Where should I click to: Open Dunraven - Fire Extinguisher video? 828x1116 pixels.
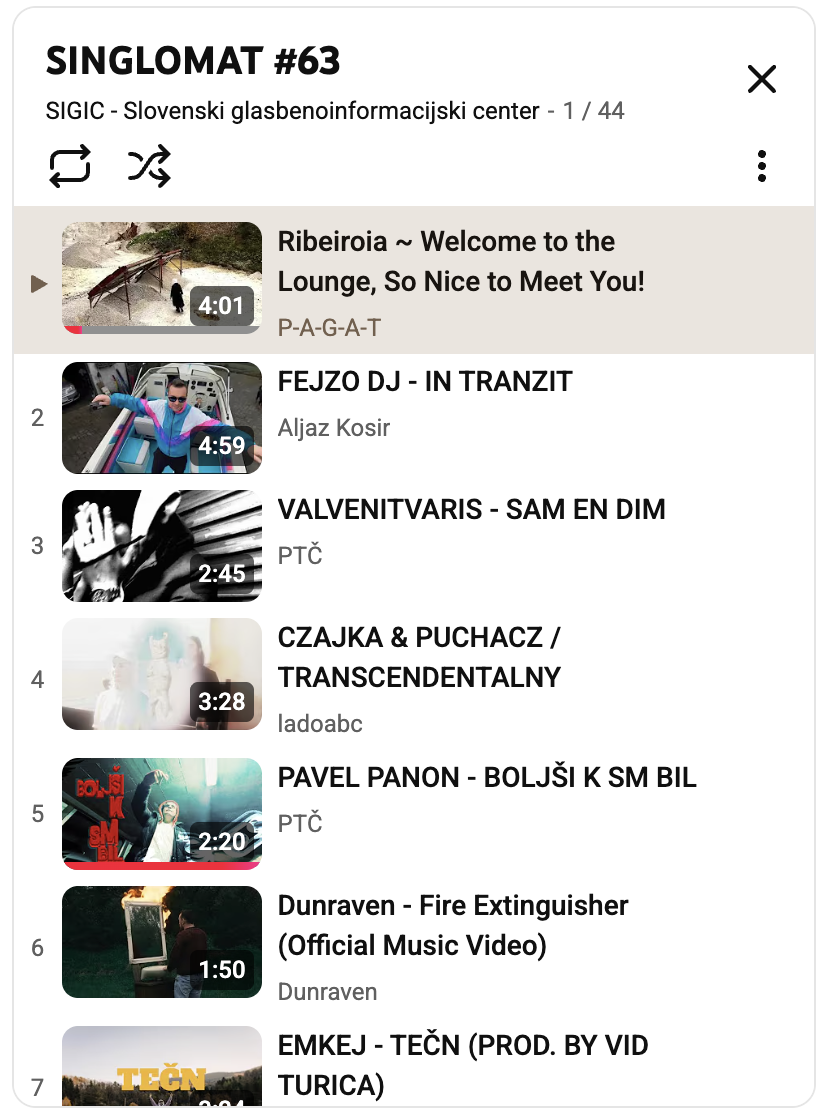tap(452, 924)
